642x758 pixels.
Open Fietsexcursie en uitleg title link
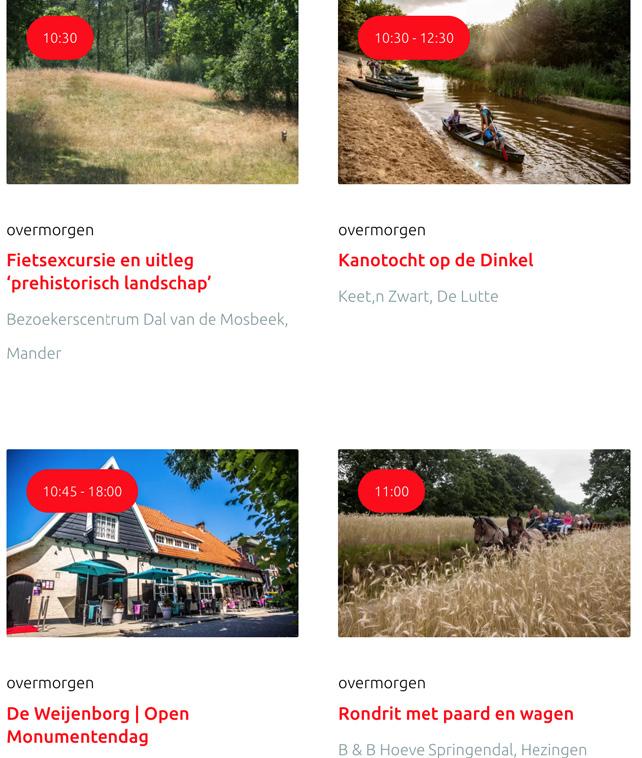coord(108,271)
